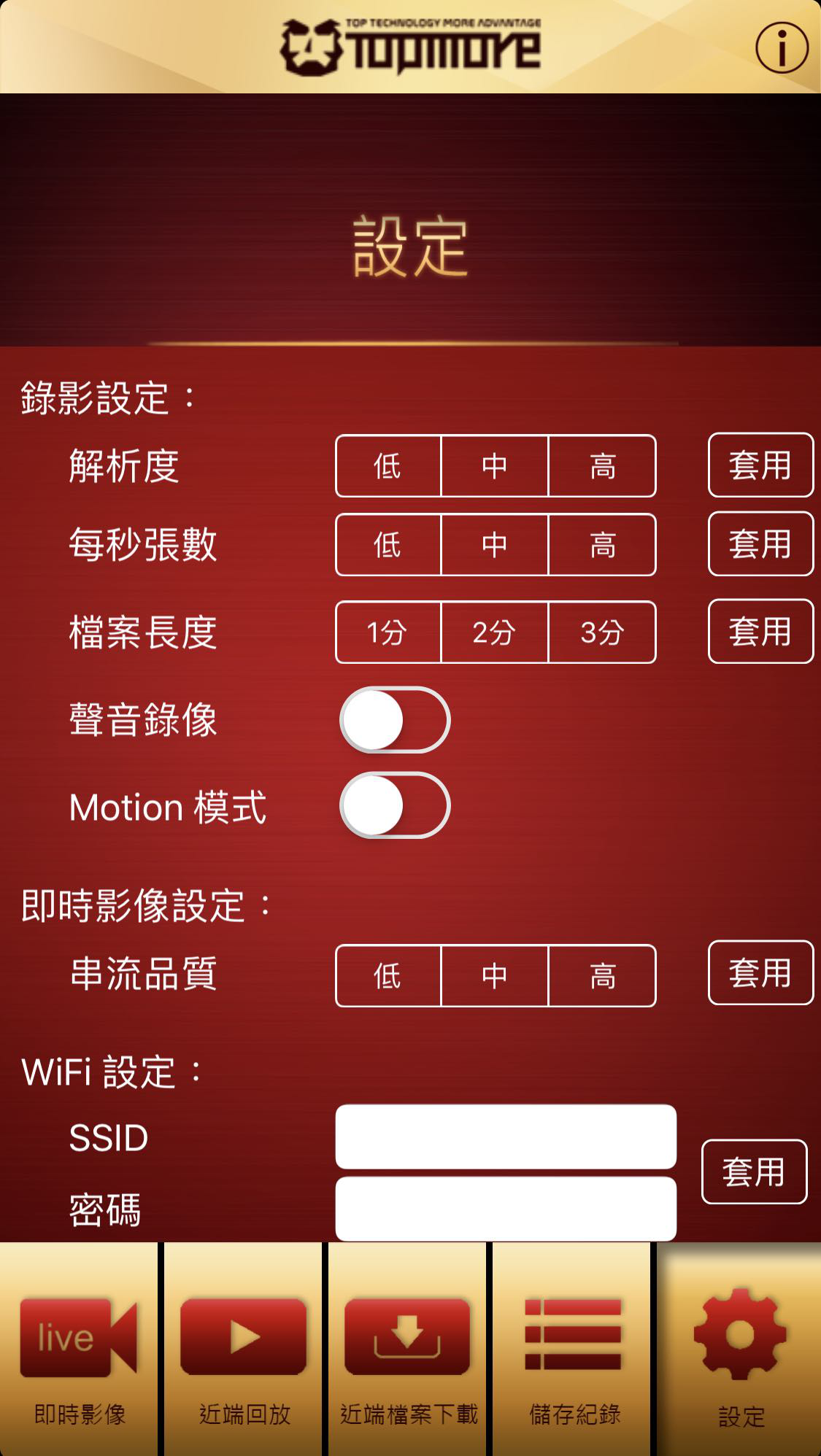
Task: Apply 檔案長度 with its 套用 button
Action: 760,632
